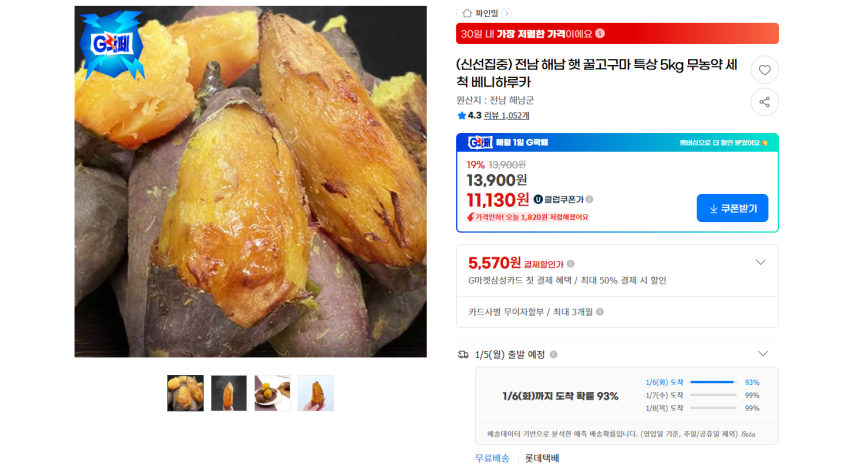
Task: Expand the 5,570원 결제할인가 payment discount details
Action: point(761,263)
